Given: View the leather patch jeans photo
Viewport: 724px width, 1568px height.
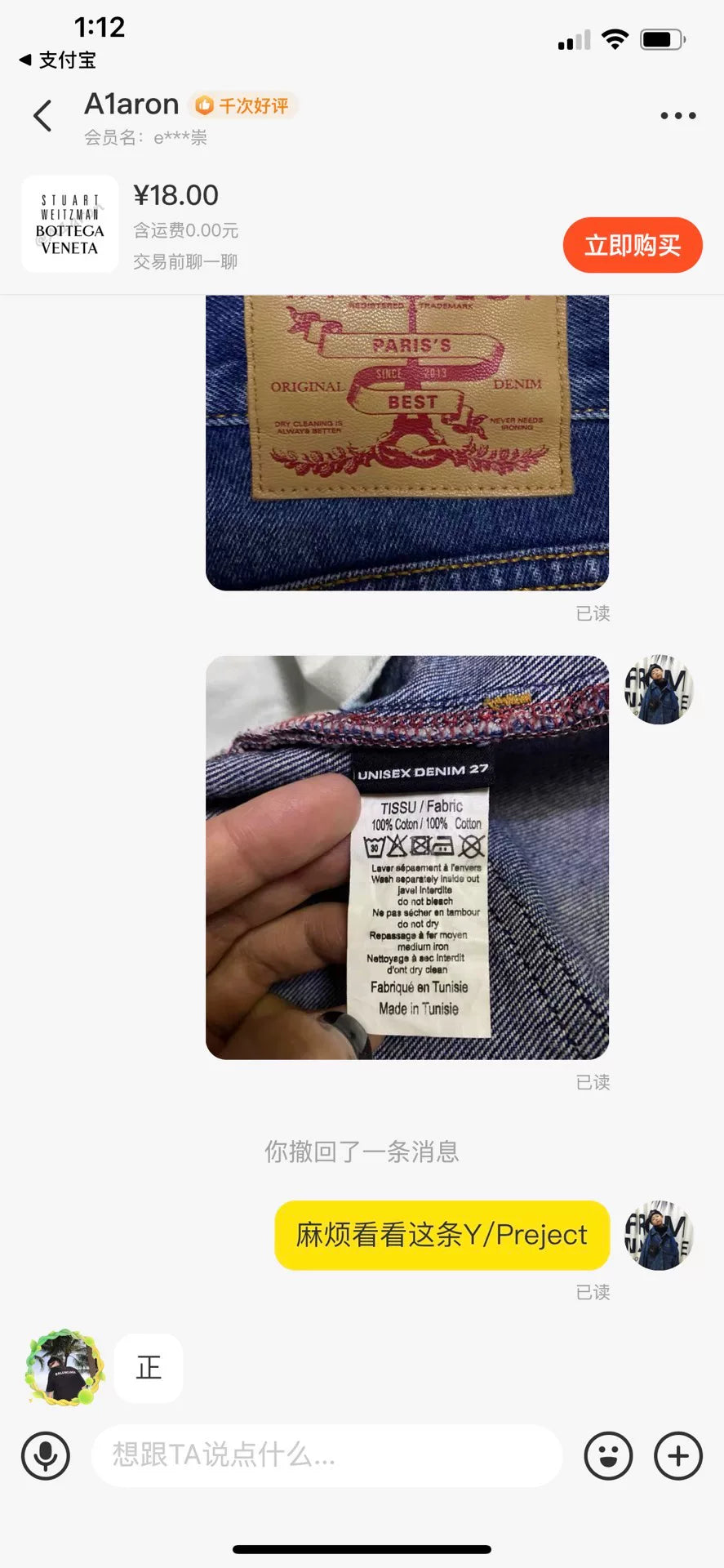Looking at the screenshot, I should [x=406, y=441].
